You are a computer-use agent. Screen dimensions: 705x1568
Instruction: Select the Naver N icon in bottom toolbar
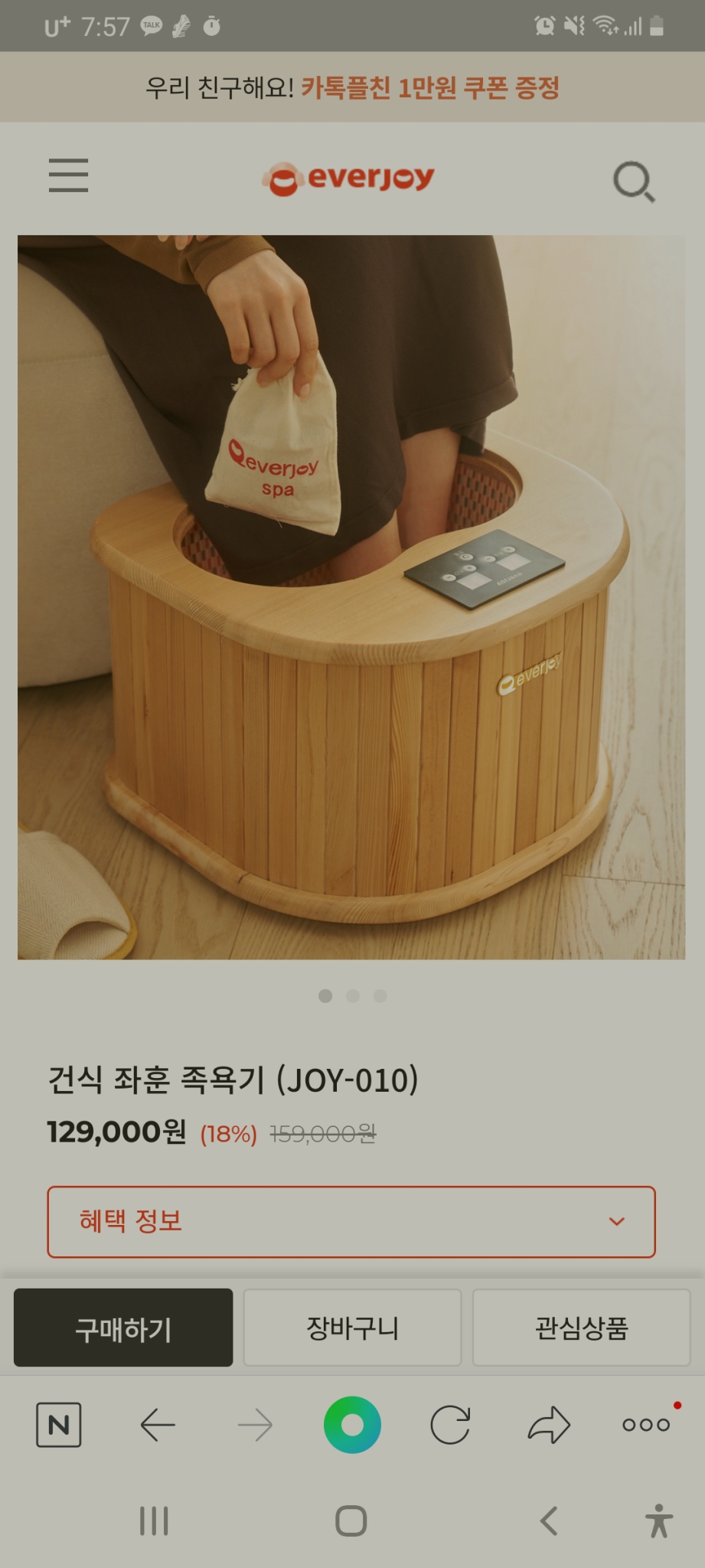point(57,1424)
